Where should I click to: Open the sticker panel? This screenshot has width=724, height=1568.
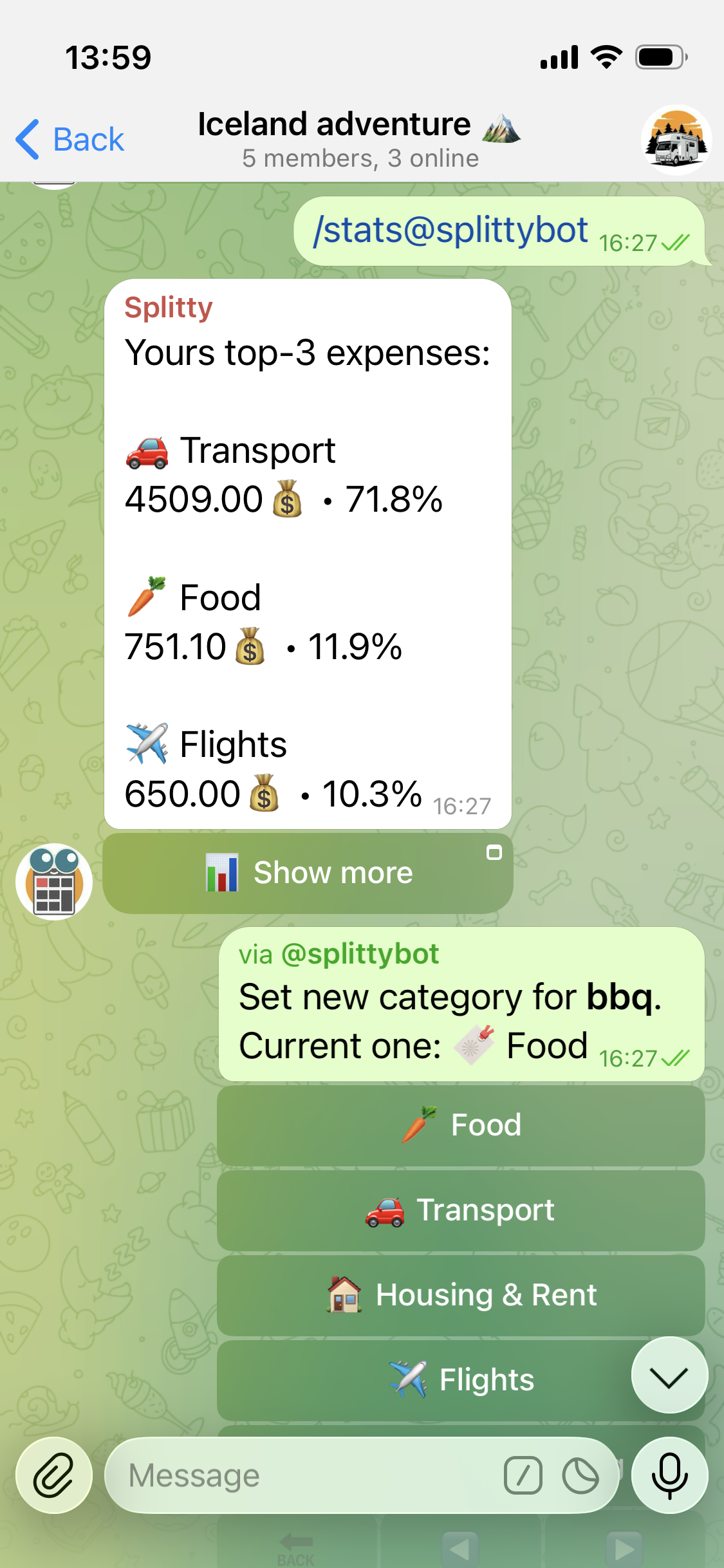point(580,1475)
